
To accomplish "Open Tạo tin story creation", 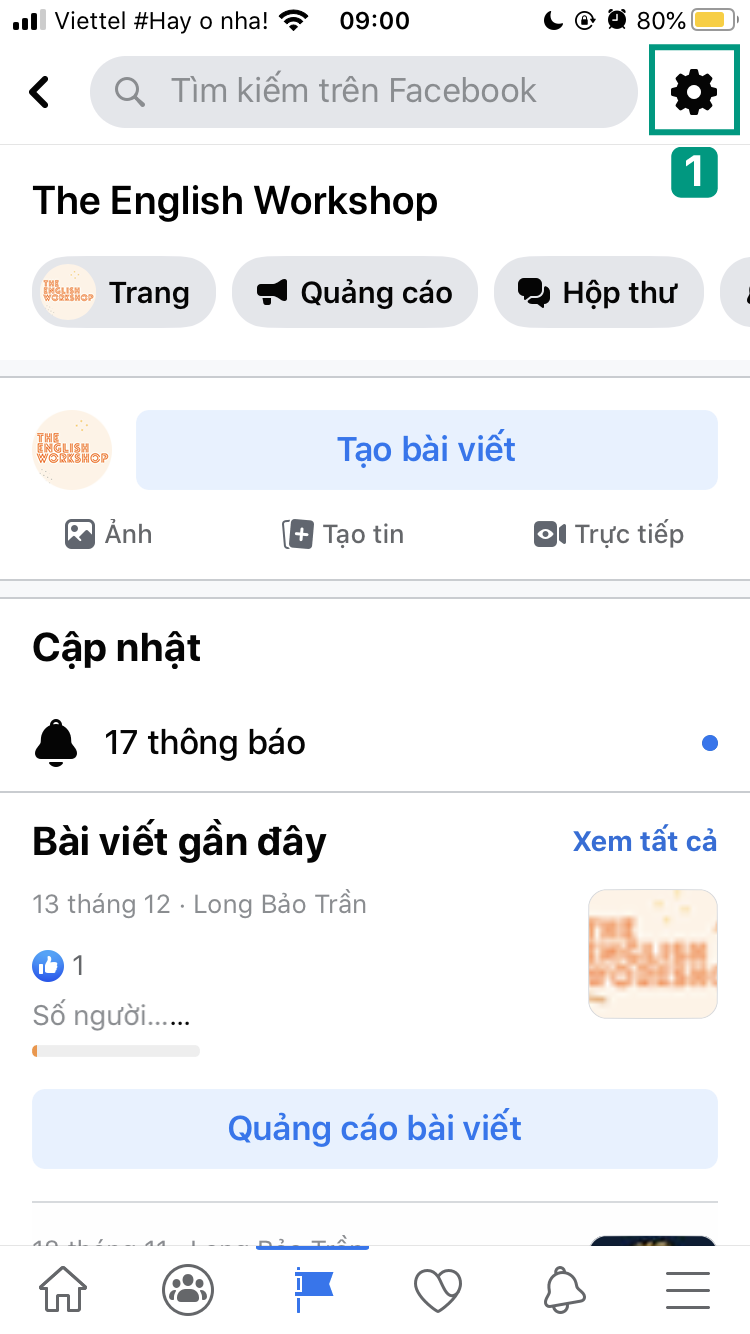I will tap(342, 533).
